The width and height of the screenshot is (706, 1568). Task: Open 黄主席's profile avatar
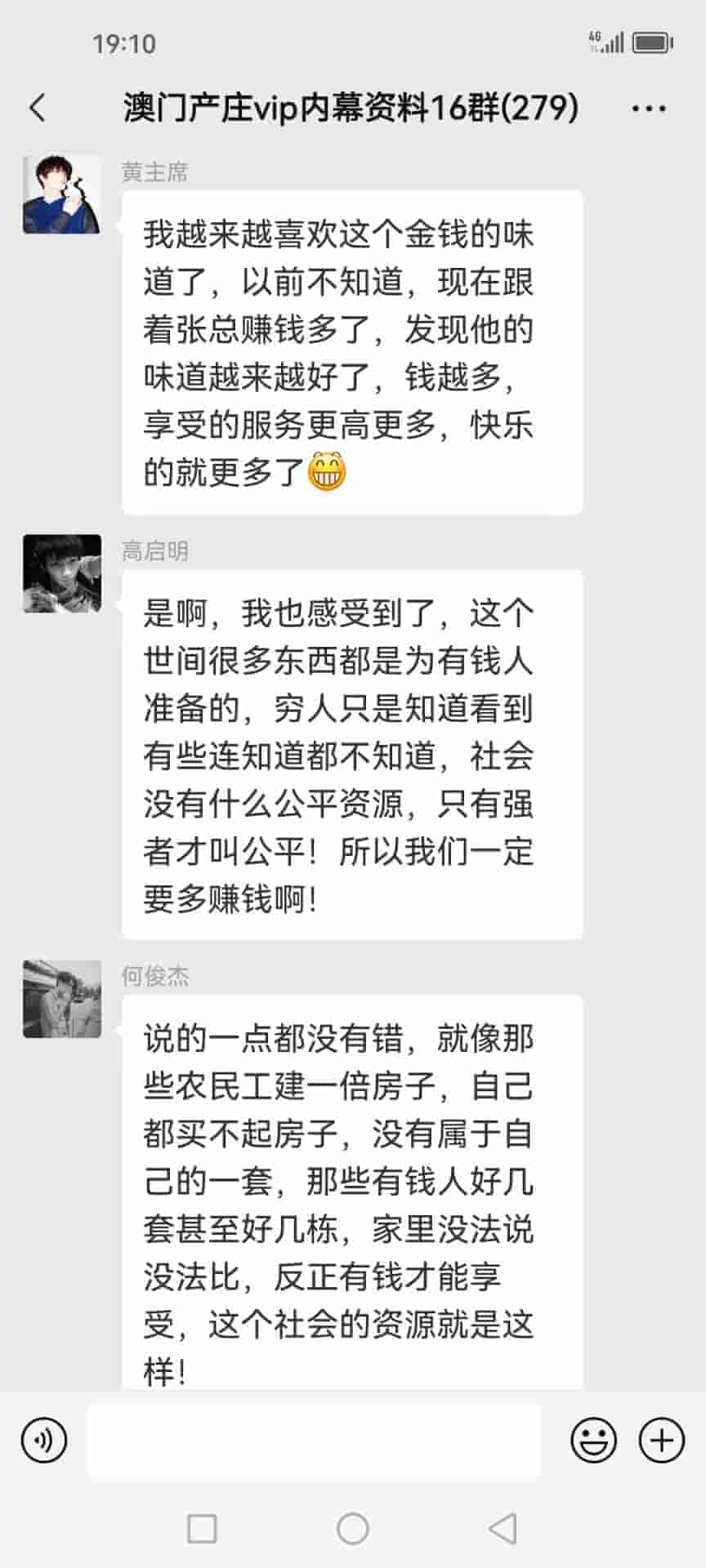point(62,194)
